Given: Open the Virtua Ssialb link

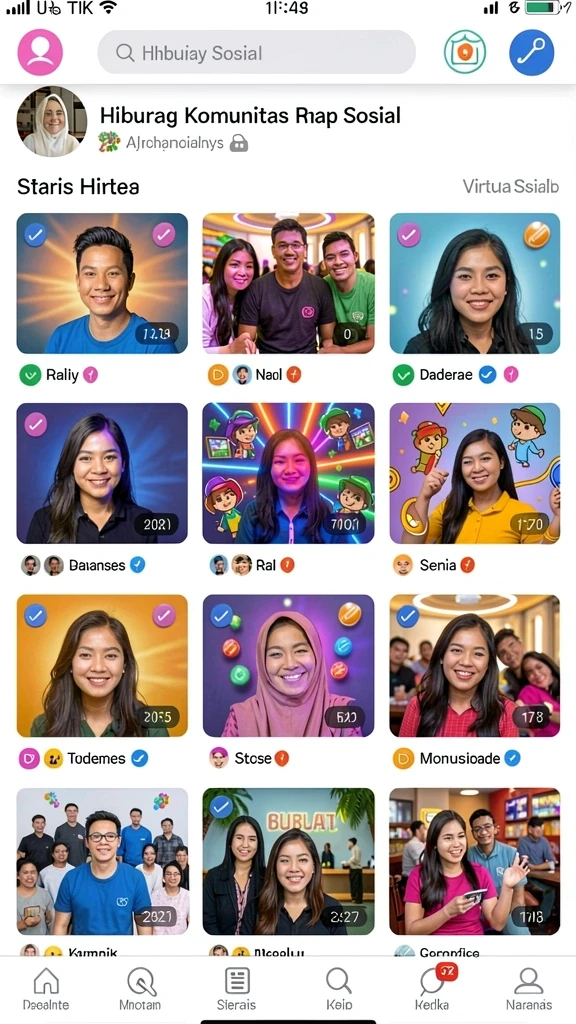Looking at the screenshot, I should click(511, 187).
